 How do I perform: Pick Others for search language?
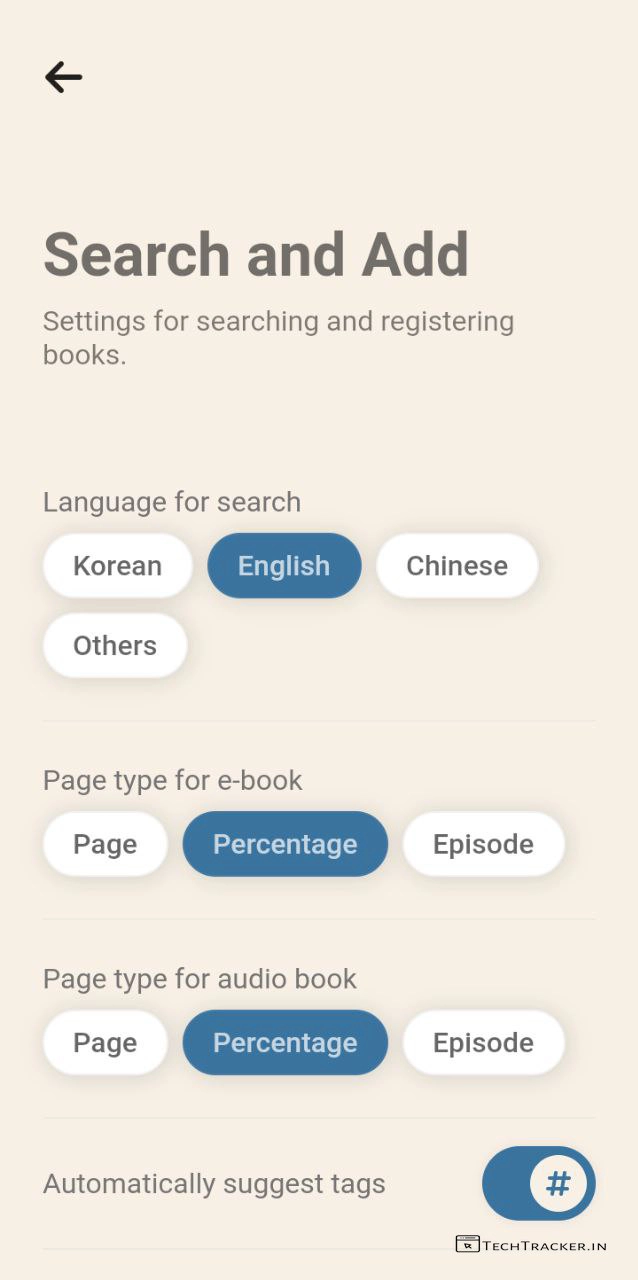coord(115,646)
